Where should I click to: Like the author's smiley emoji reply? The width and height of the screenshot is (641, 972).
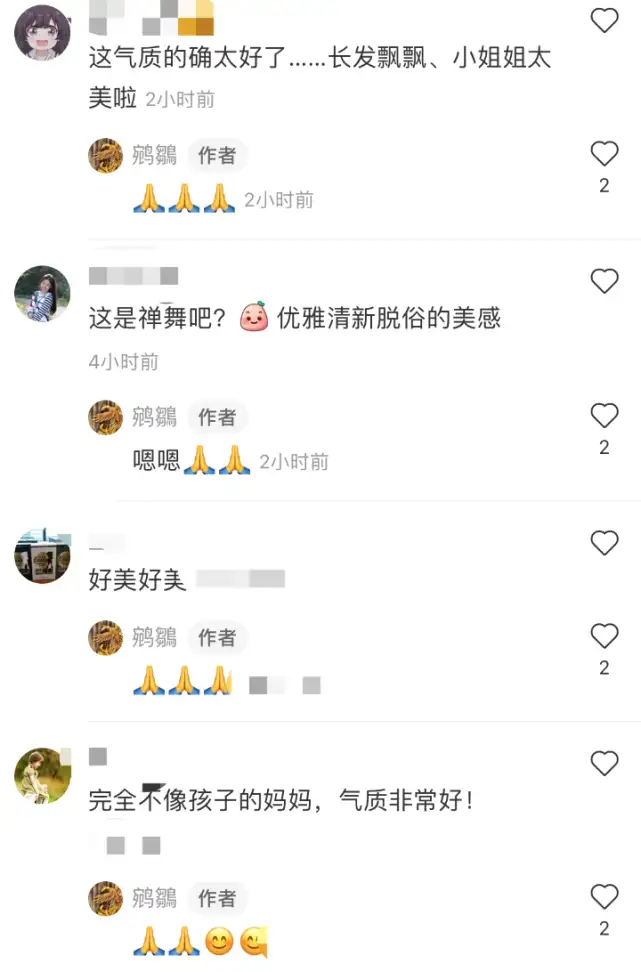604,897
